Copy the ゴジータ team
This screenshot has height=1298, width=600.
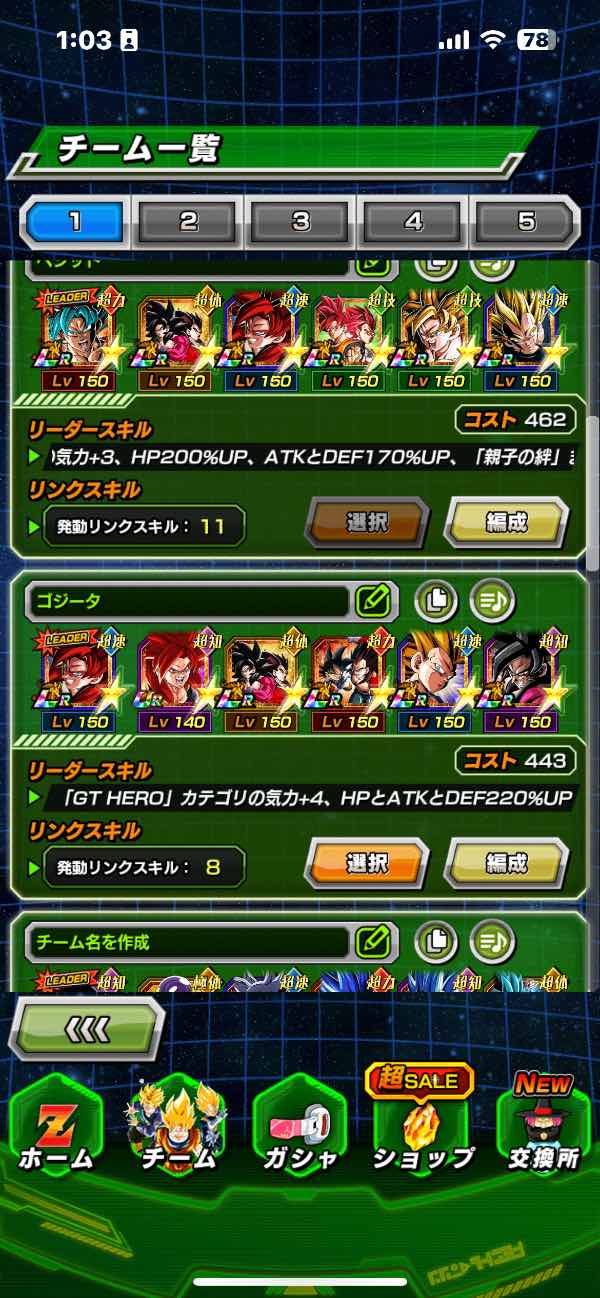[436, 601]
